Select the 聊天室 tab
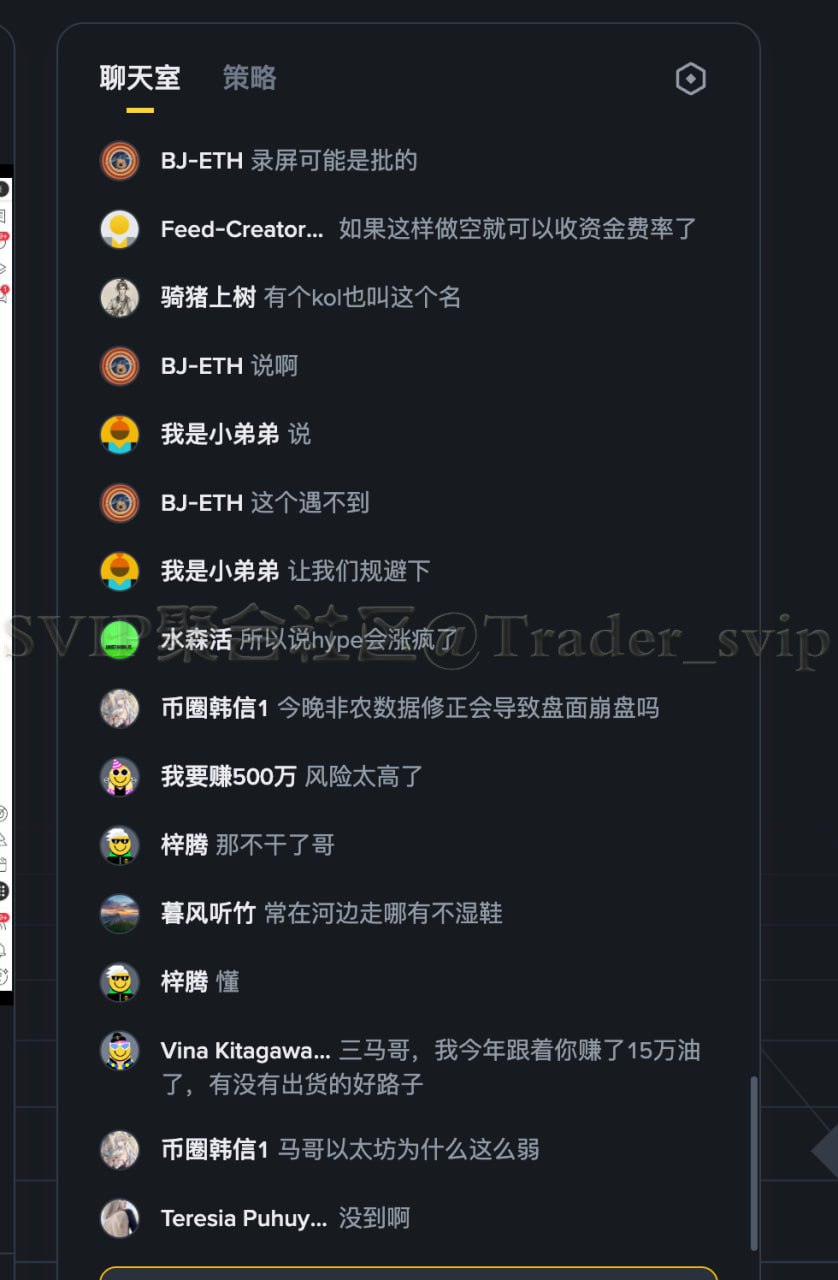Viewport: 838px width, 1280px height. coord(140,78)
